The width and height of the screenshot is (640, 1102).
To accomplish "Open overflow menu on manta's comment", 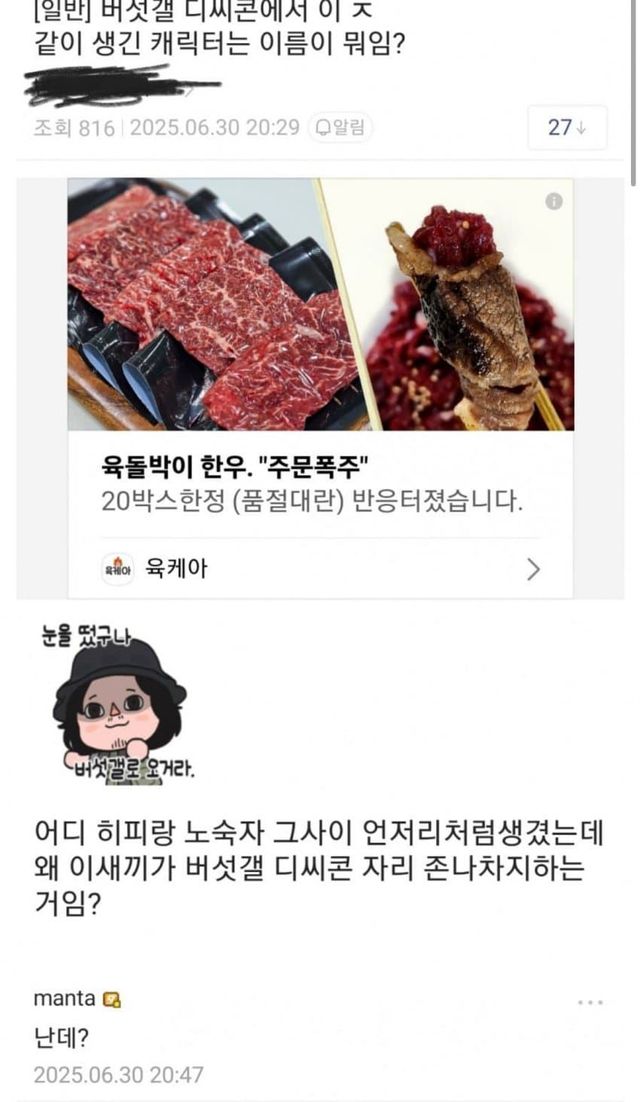I will click(590, 1001).
